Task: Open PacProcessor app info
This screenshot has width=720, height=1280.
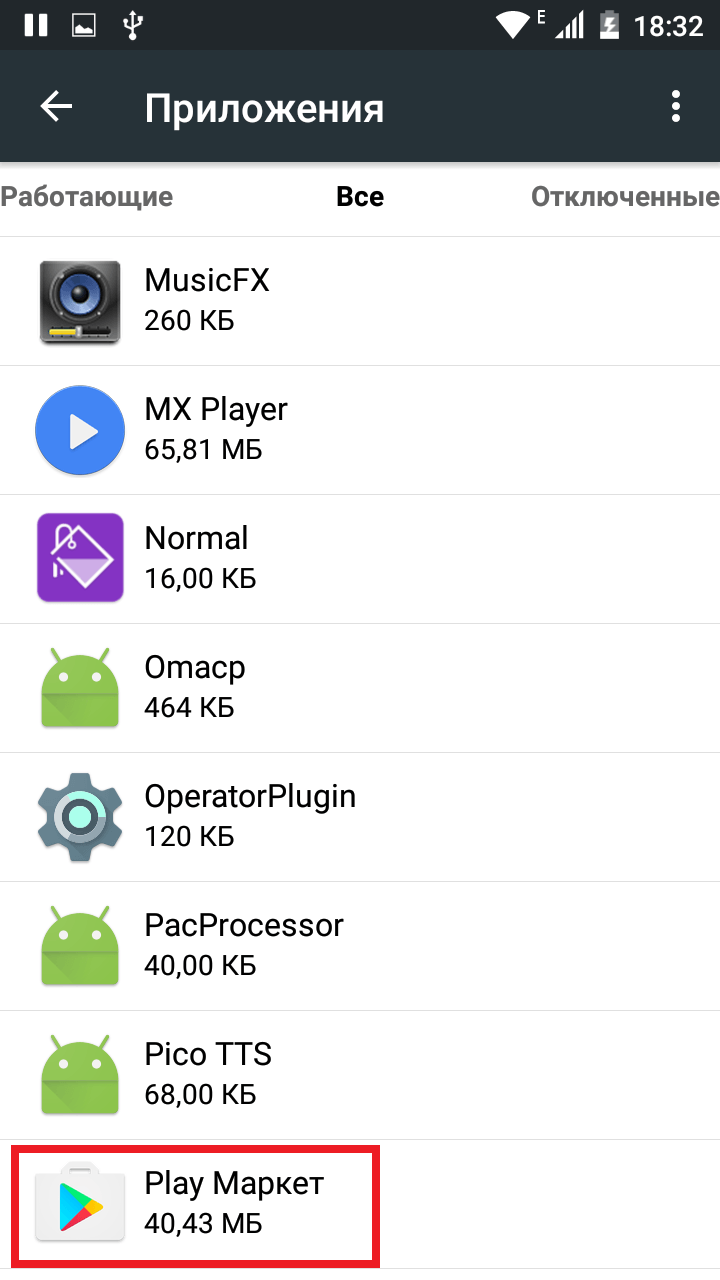Action: [x=360, y=947]
